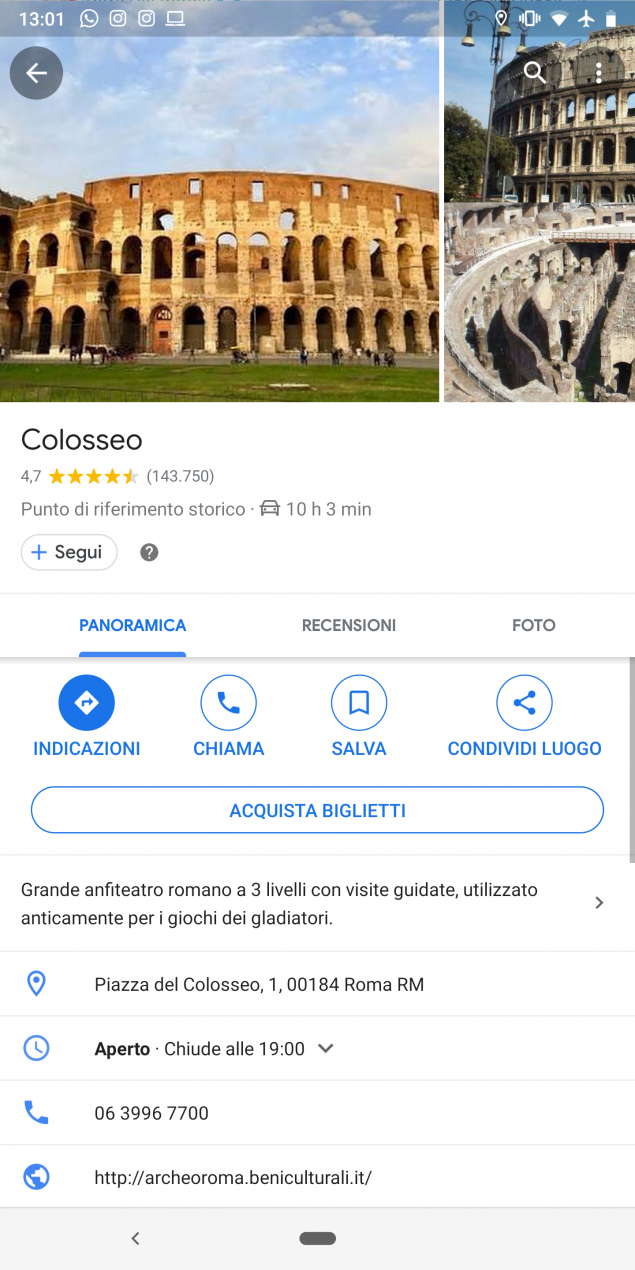Tap the system back button
Image resolution: width=635 pixels, height=1270 pixels.
[x=135, y=1238]
